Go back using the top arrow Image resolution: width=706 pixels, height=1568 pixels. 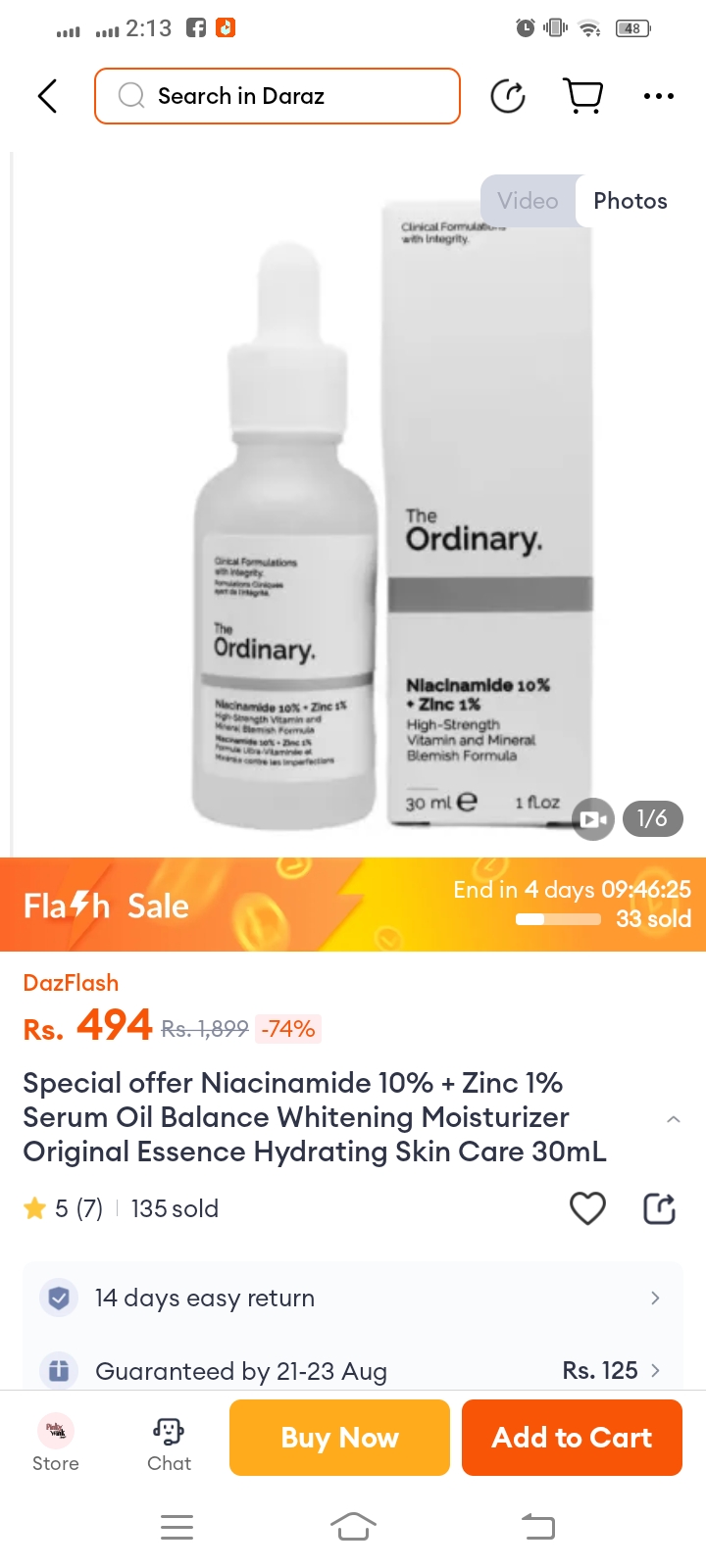(x=47, y=96)
